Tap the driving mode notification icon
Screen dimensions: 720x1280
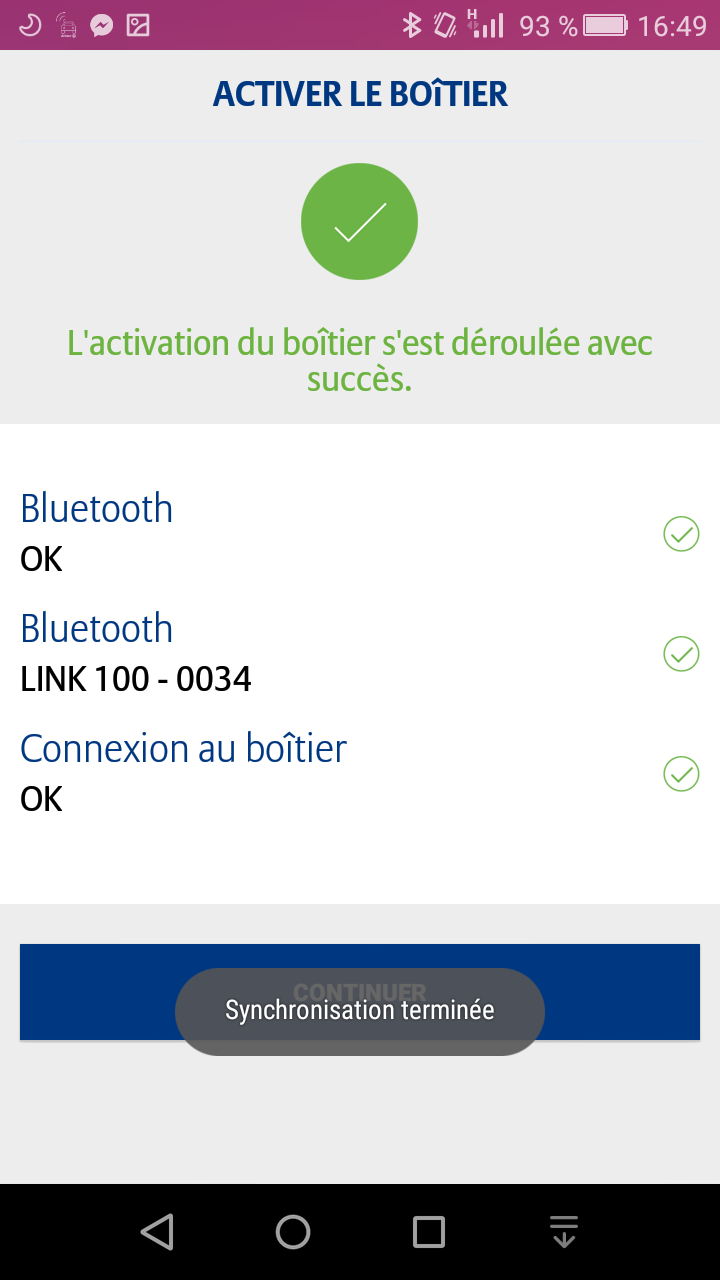tap(65, 24)
